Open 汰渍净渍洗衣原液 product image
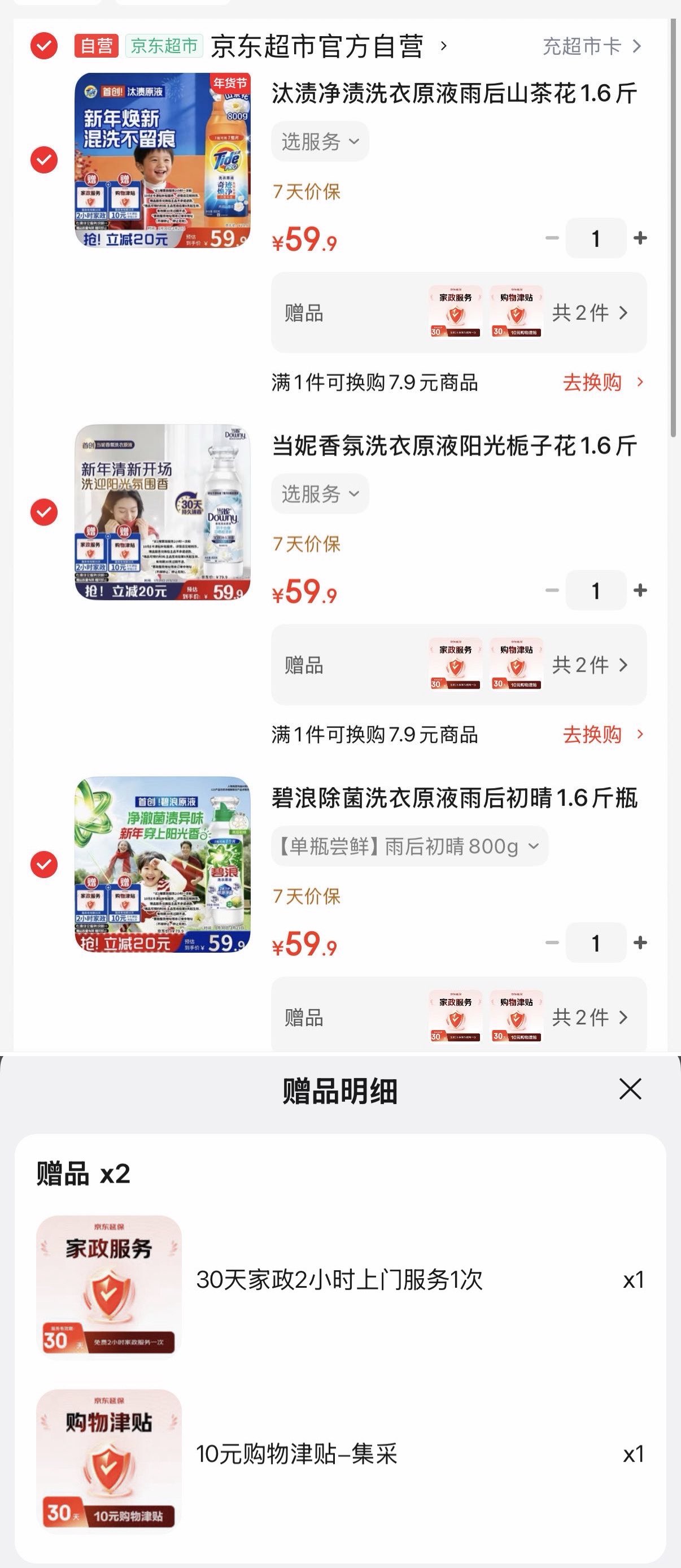Viewport: 681px width, 1568px height. point(163,160)
